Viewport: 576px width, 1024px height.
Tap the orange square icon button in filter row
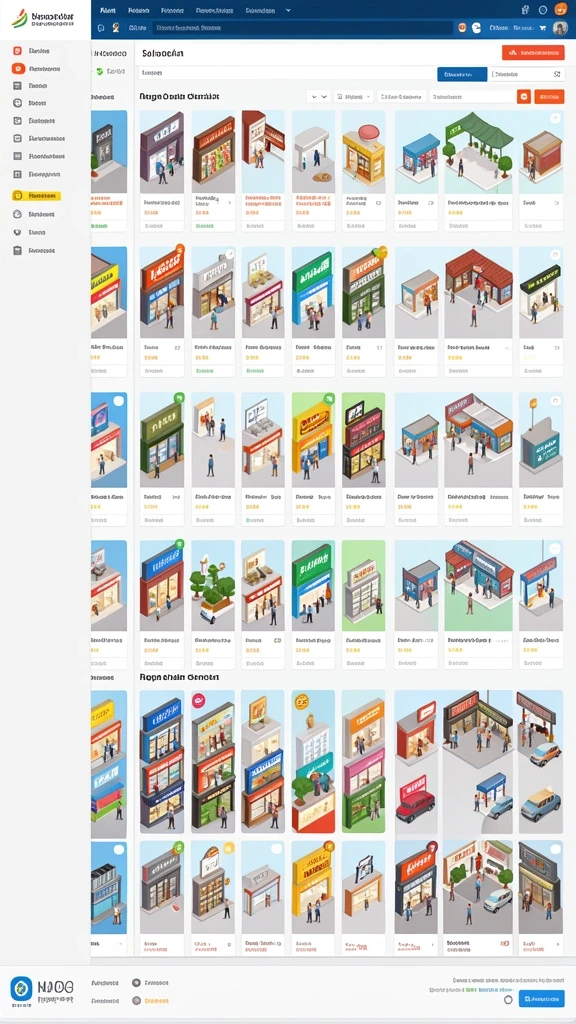click(x=524, y=97)
